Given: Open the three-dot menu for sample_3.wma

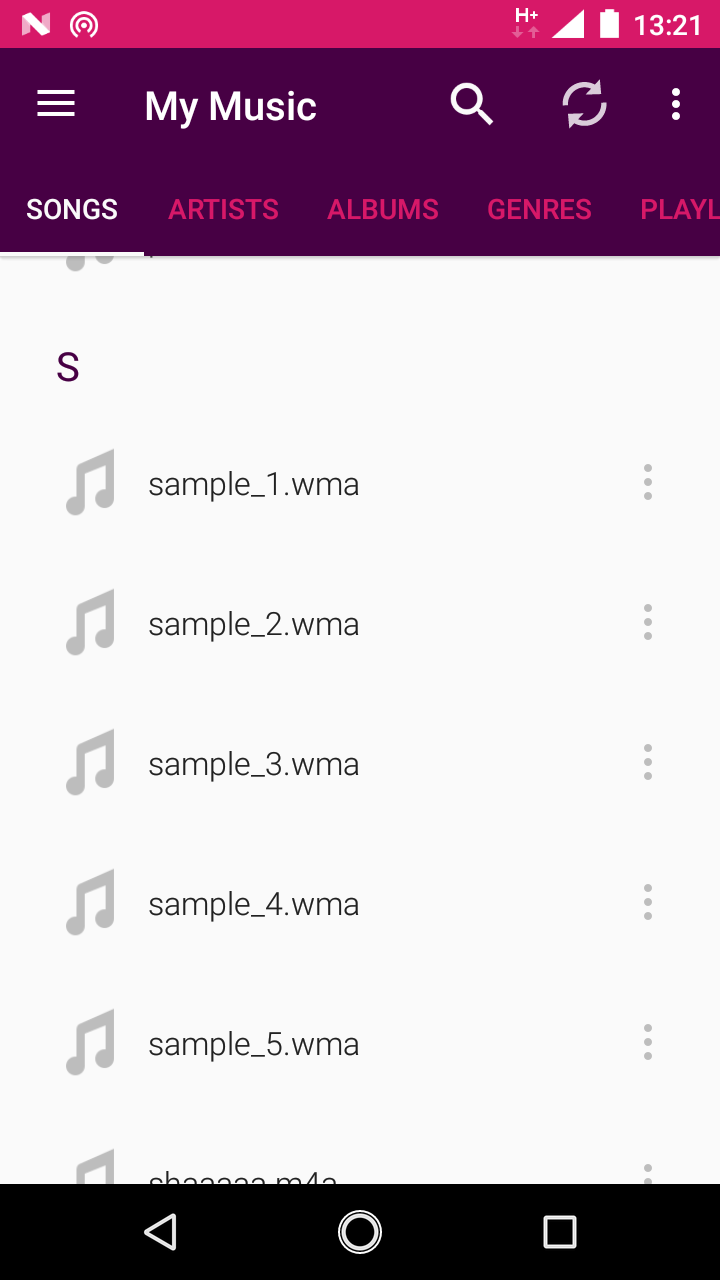Looking at the screenshot, I should click(648, 762).
